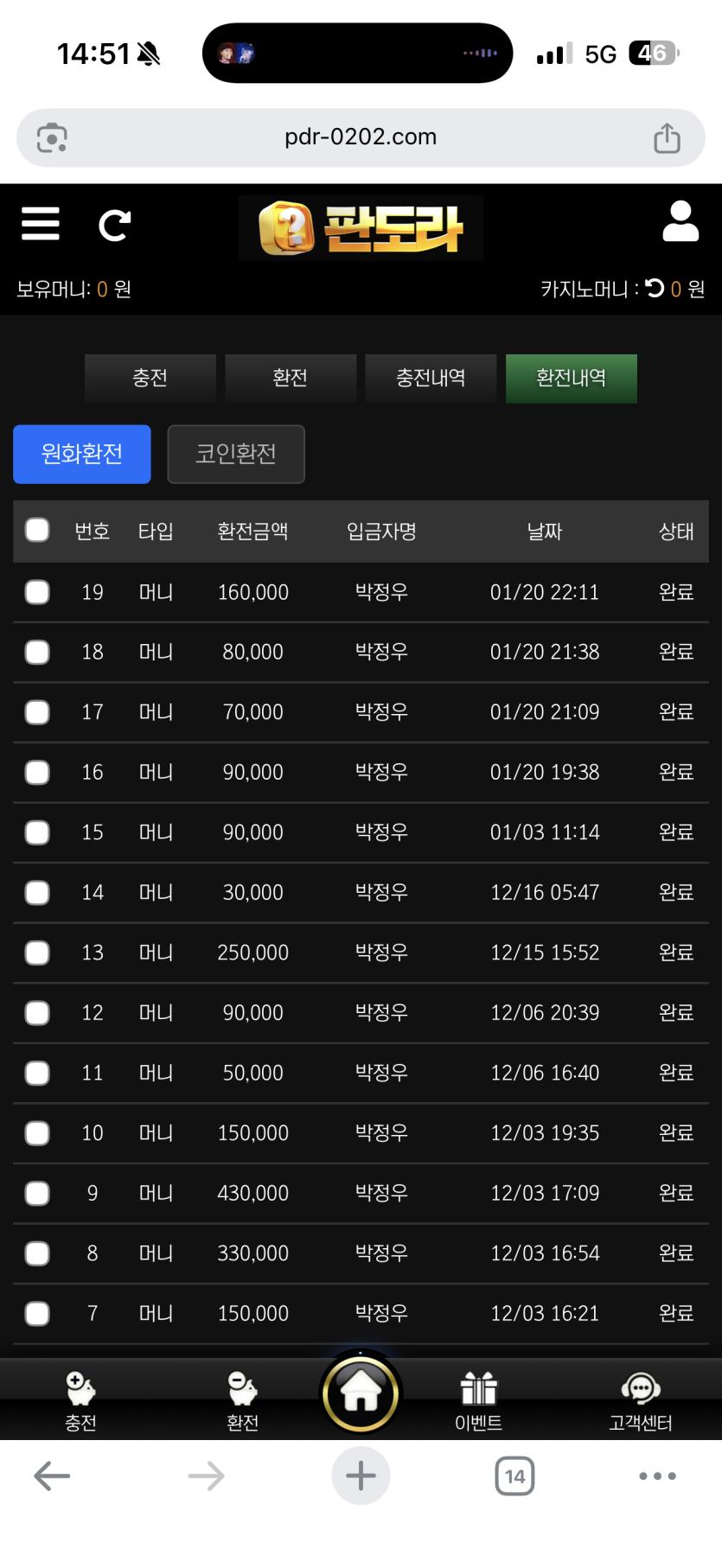Go to the home button in bottom bar
This screenshot has height=1568, width=722.
[x=361, y=1393]
